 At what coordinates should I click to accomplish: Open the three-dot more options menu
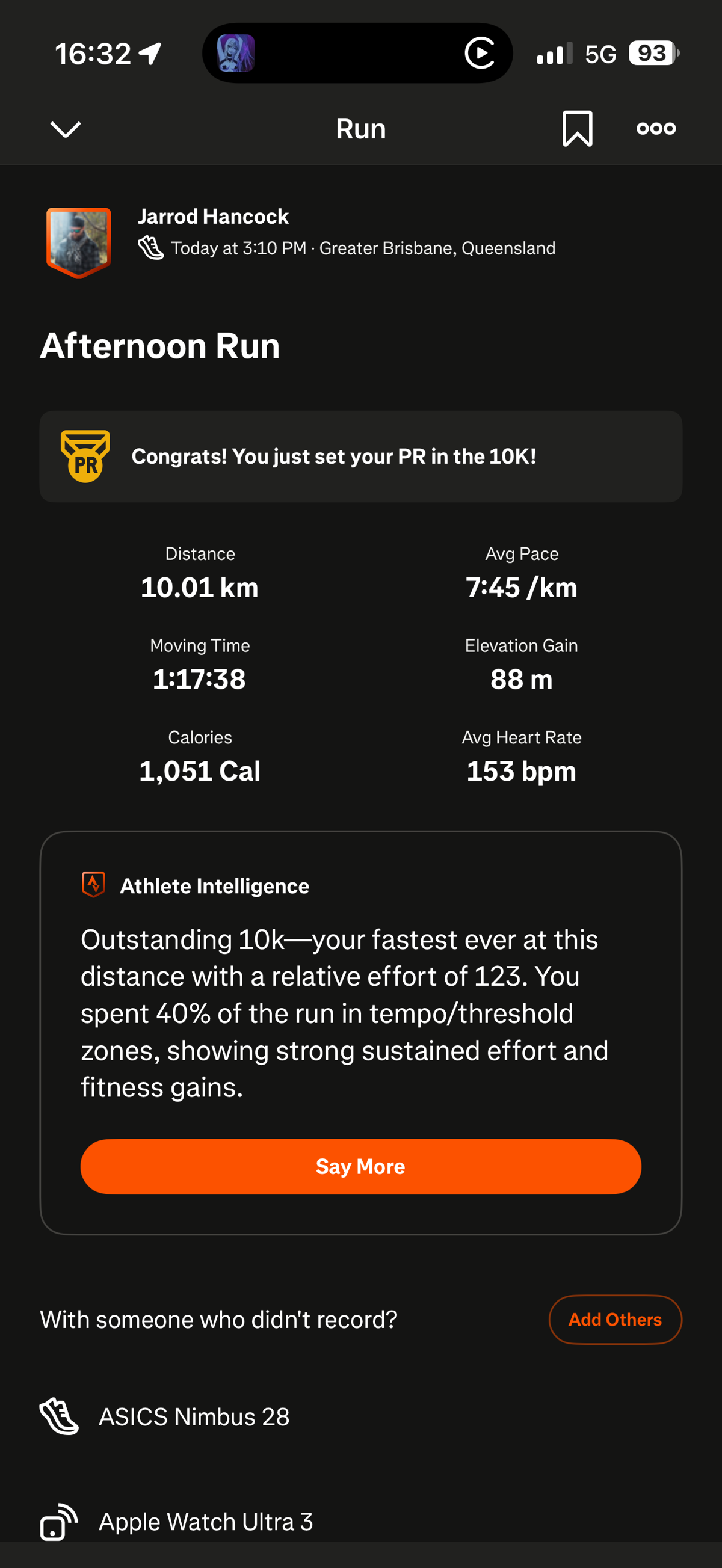tap(656, 129)
